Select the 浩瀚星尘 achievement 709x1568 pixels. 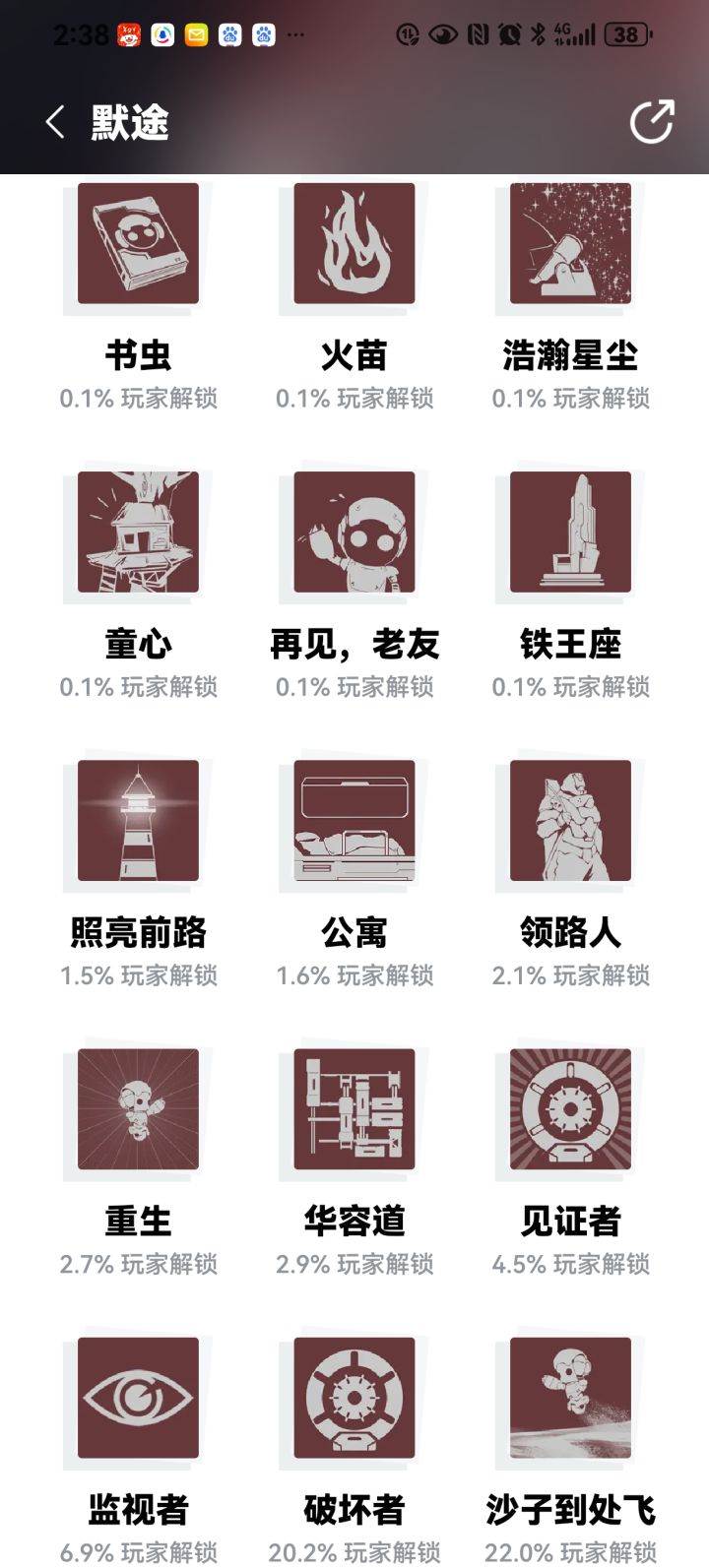570,244
